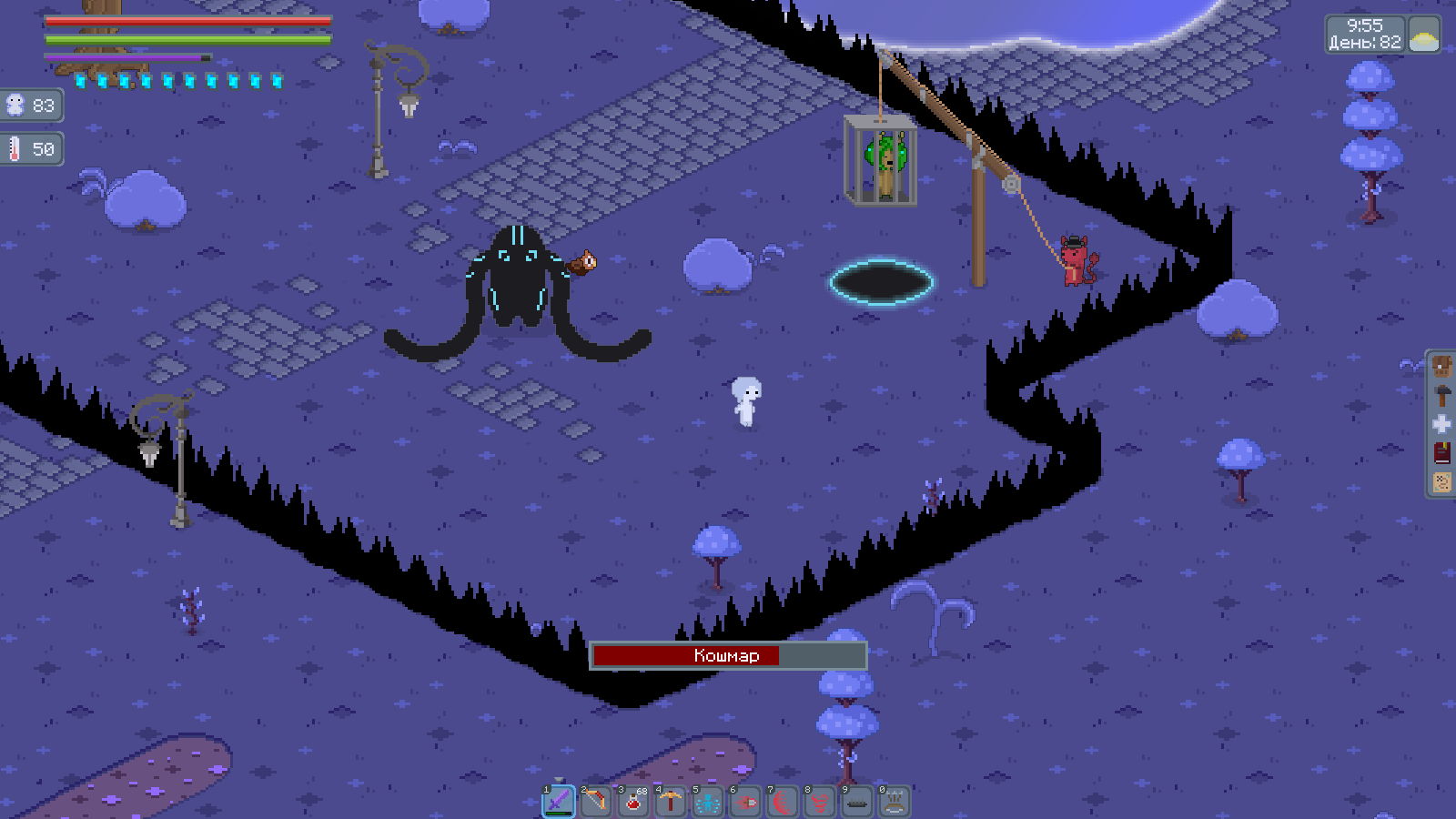1456x819 pixels.
Task: Open the crafting hammer menu
Action: pos(1442,395)
